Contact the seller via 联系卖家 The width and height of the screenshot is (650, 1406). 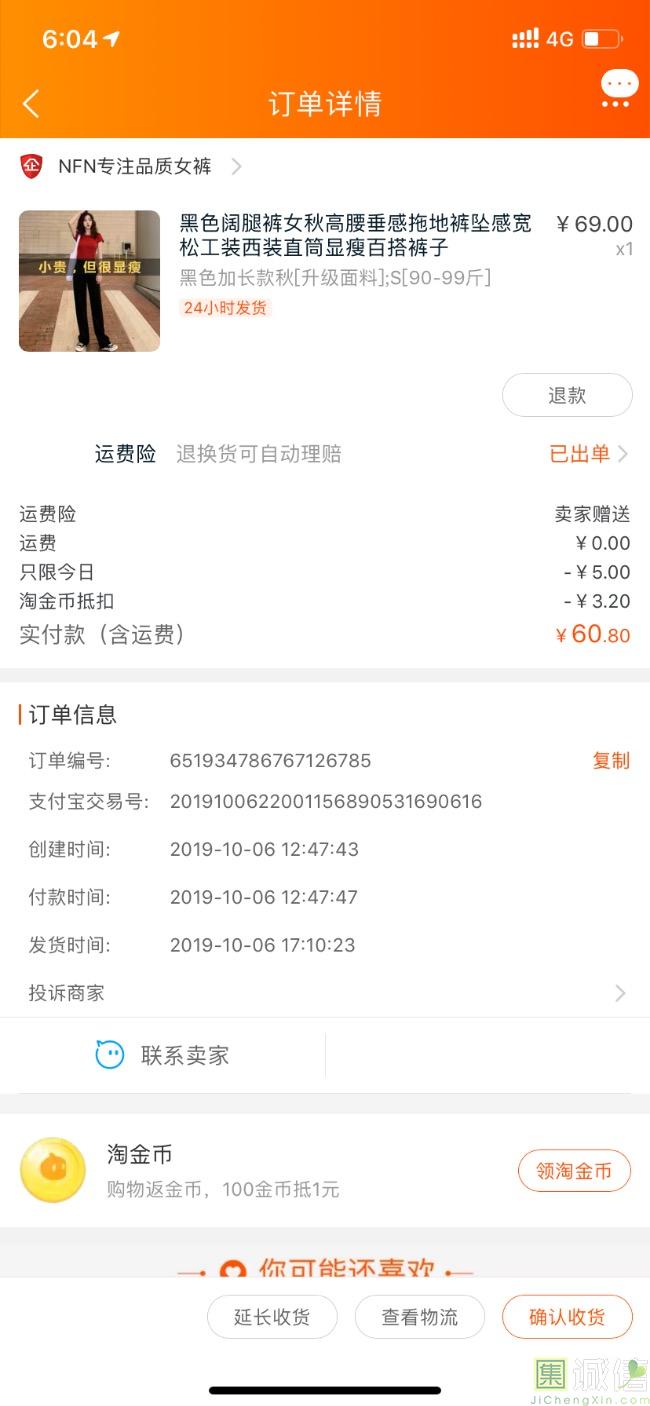[162, 1055]
